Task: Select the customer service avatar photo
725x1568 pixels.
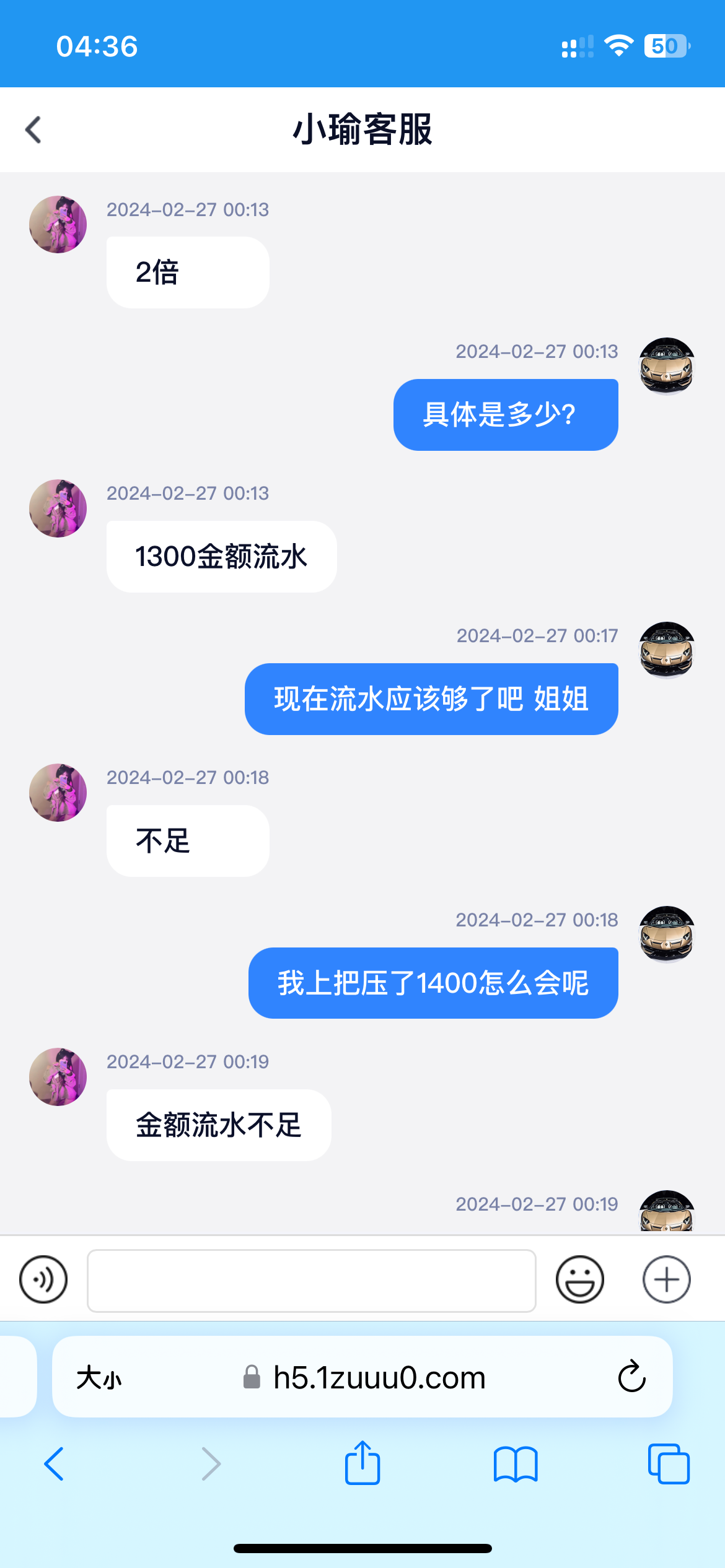Action: 58,224
